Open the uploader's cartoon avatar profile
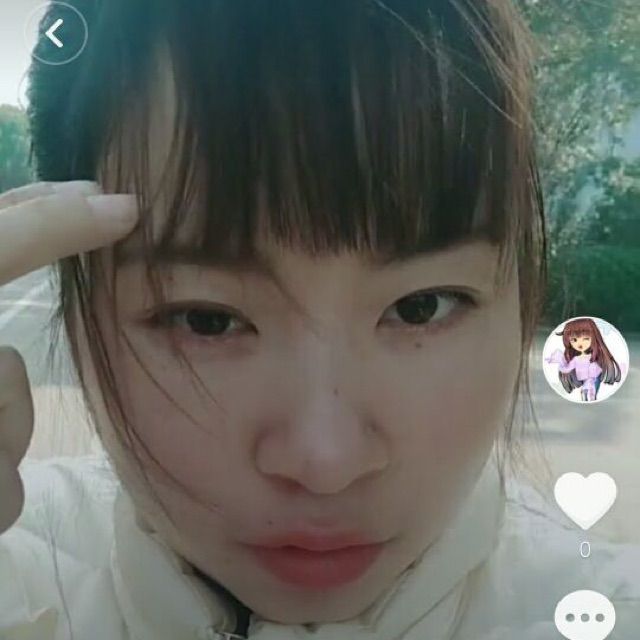The height and width of the screenshot is (640, 640). (x=585, y=360)
